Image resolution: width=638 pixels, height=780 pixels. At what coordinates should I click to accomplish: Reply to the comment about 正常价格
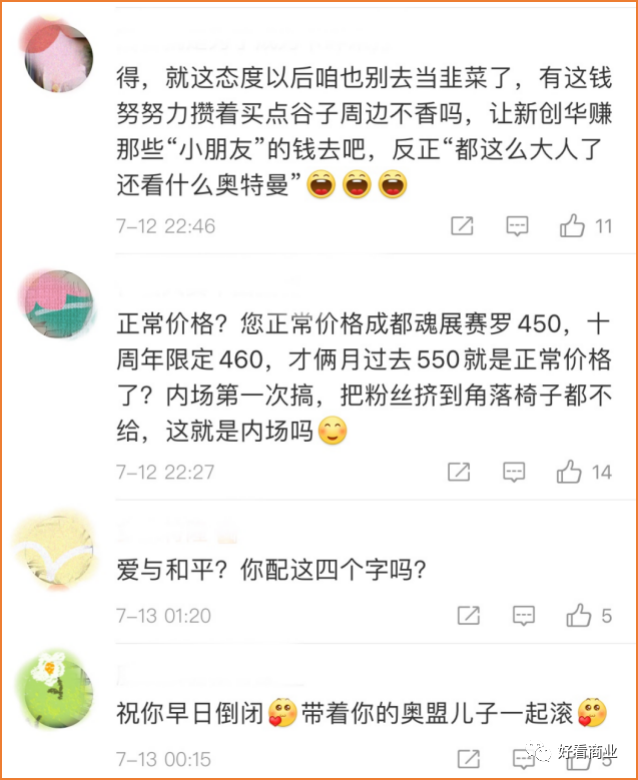click(x=514, y=471)
